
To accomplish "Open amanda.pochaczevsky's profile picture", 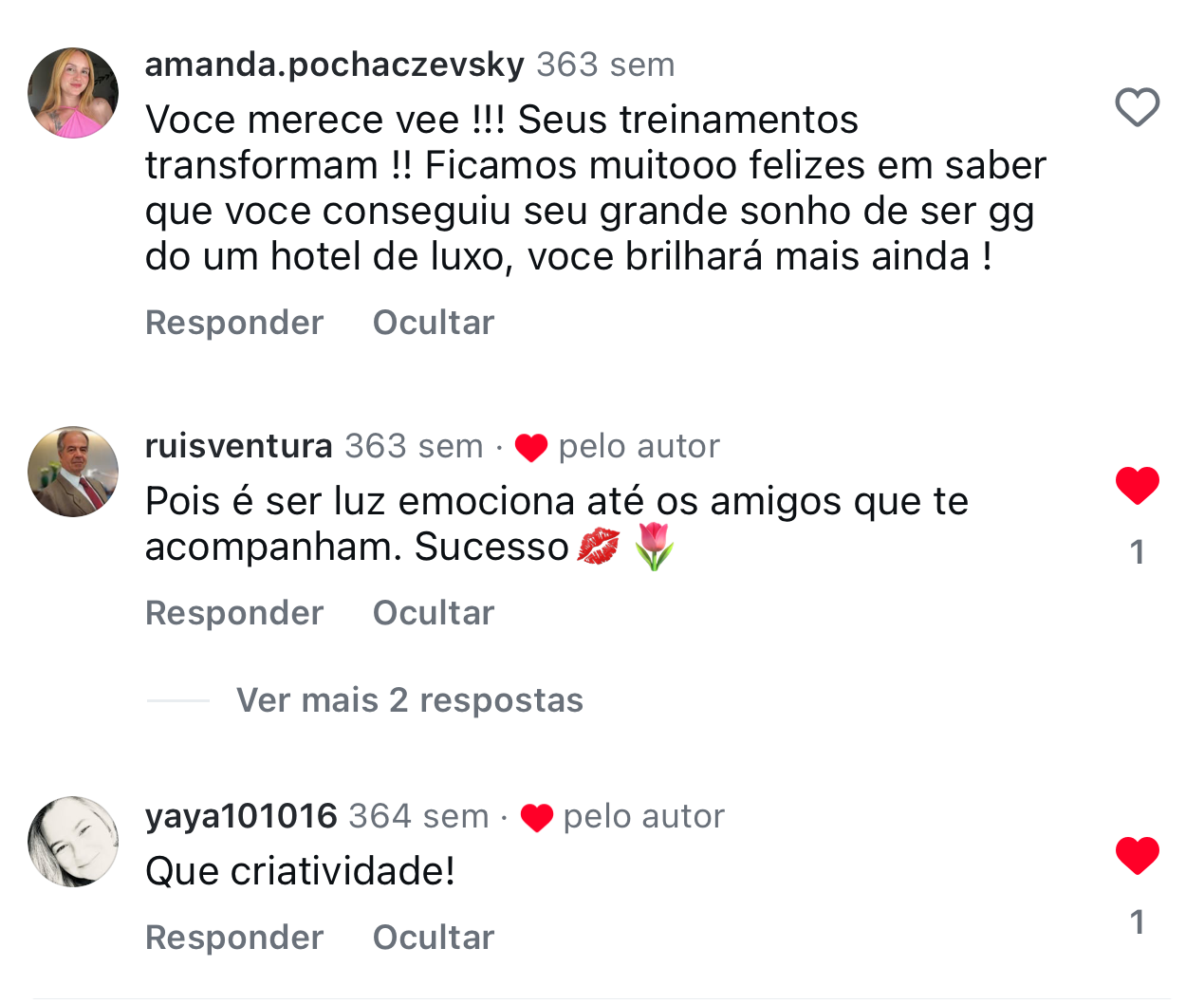I will point(73,93).
